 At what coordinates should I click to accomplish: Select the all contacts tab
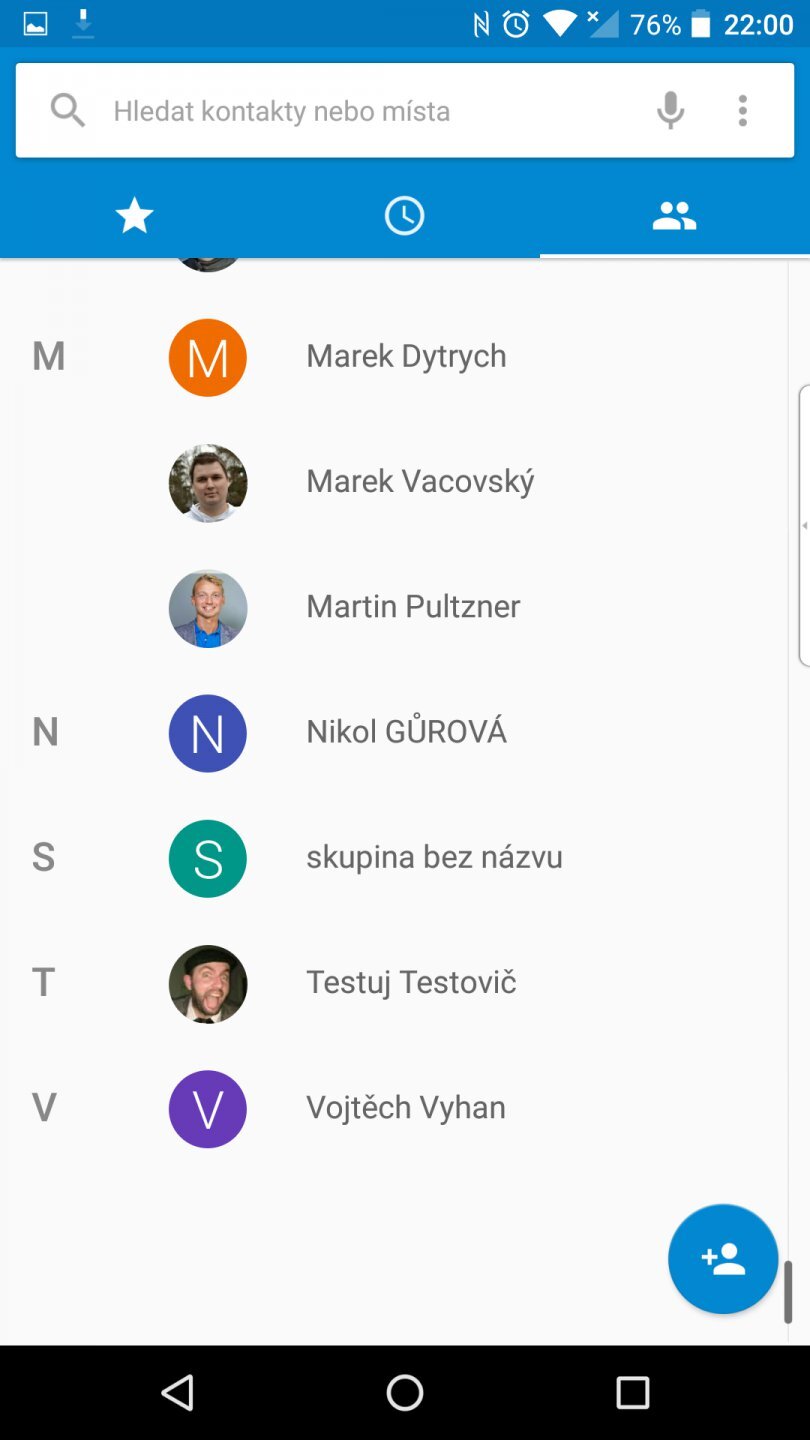(x=674, y=215)
